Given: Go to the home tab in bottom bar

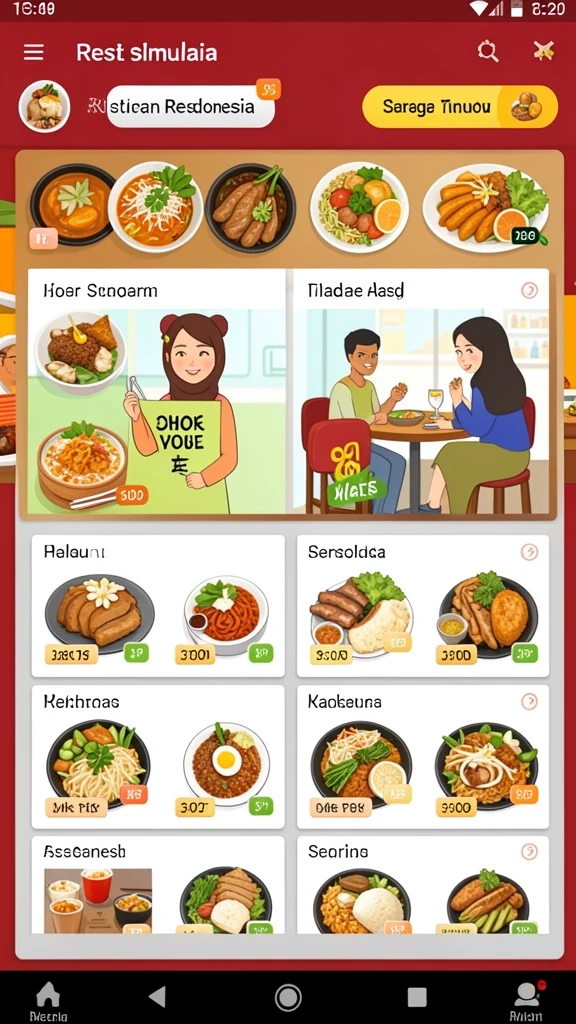Looking at the screenshot, I should pos(48,1000).
